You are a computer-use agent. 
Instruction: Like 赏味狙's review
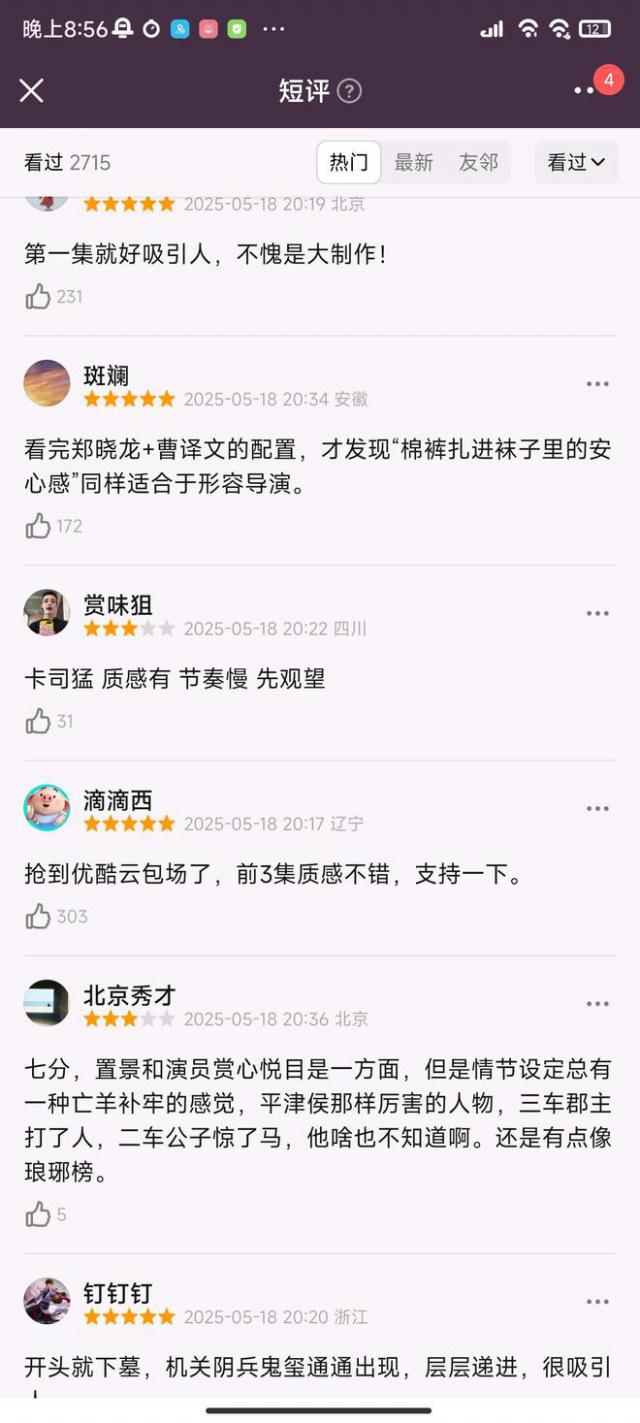click(x=38, y=721)
